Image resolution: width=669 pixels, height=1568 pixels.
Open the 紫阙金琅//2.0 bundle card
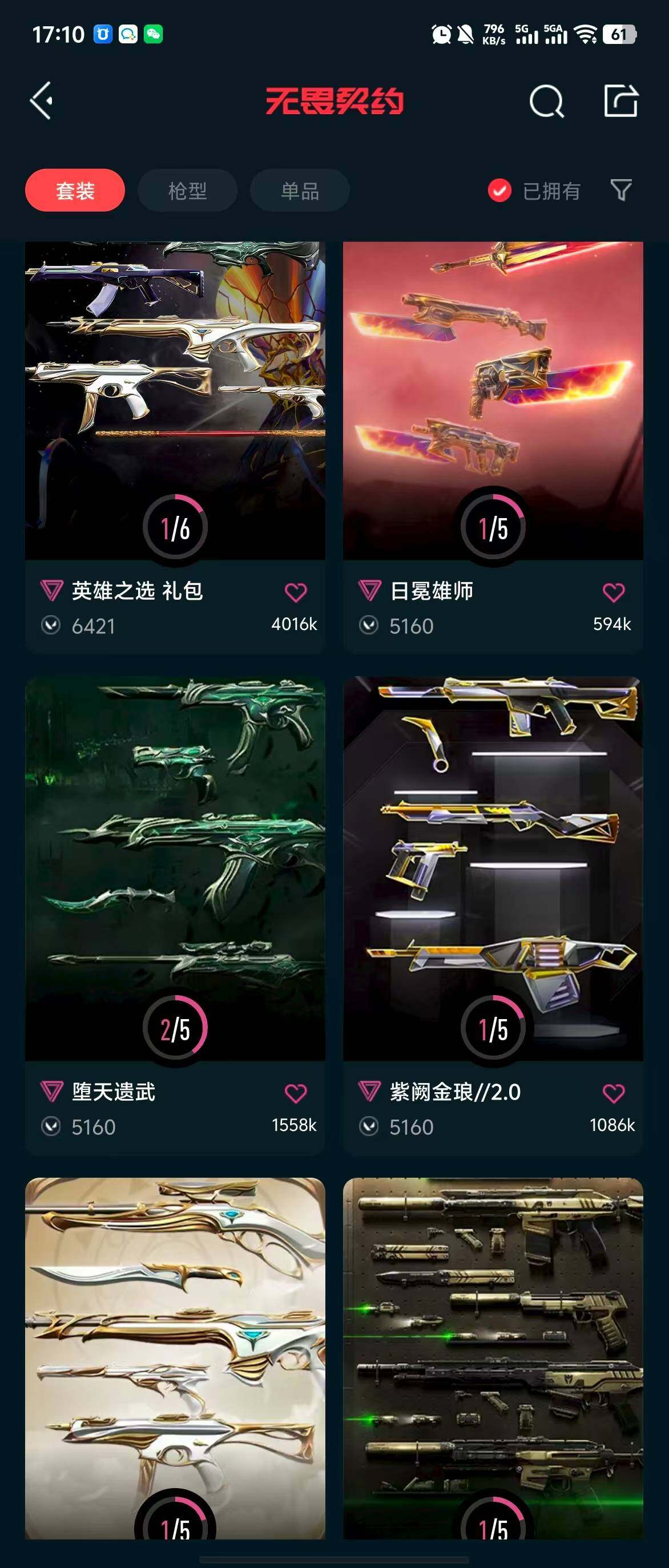pyautogui.click(x=493, y=864)
